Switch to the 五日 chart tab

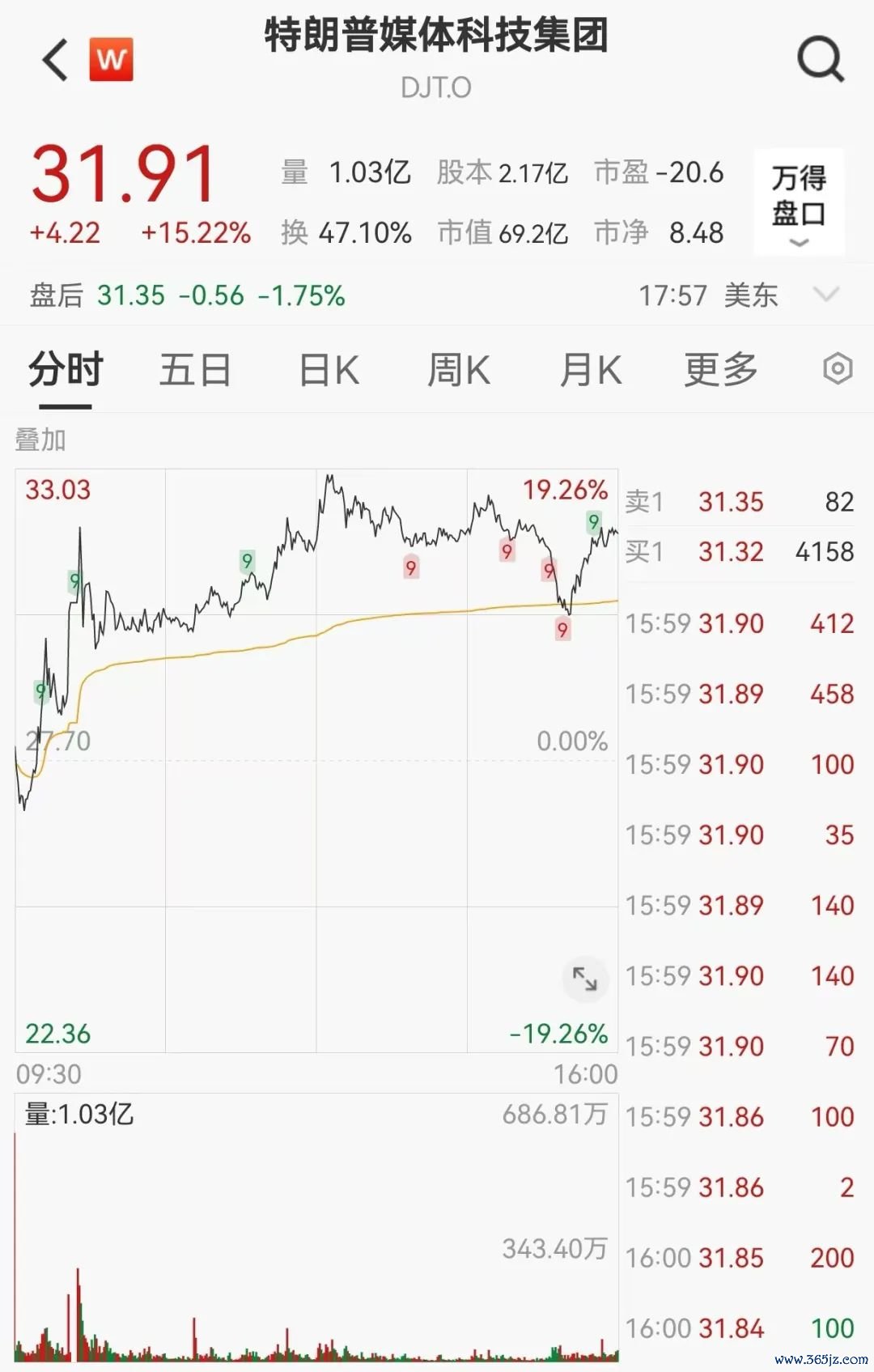click(195, 371)
